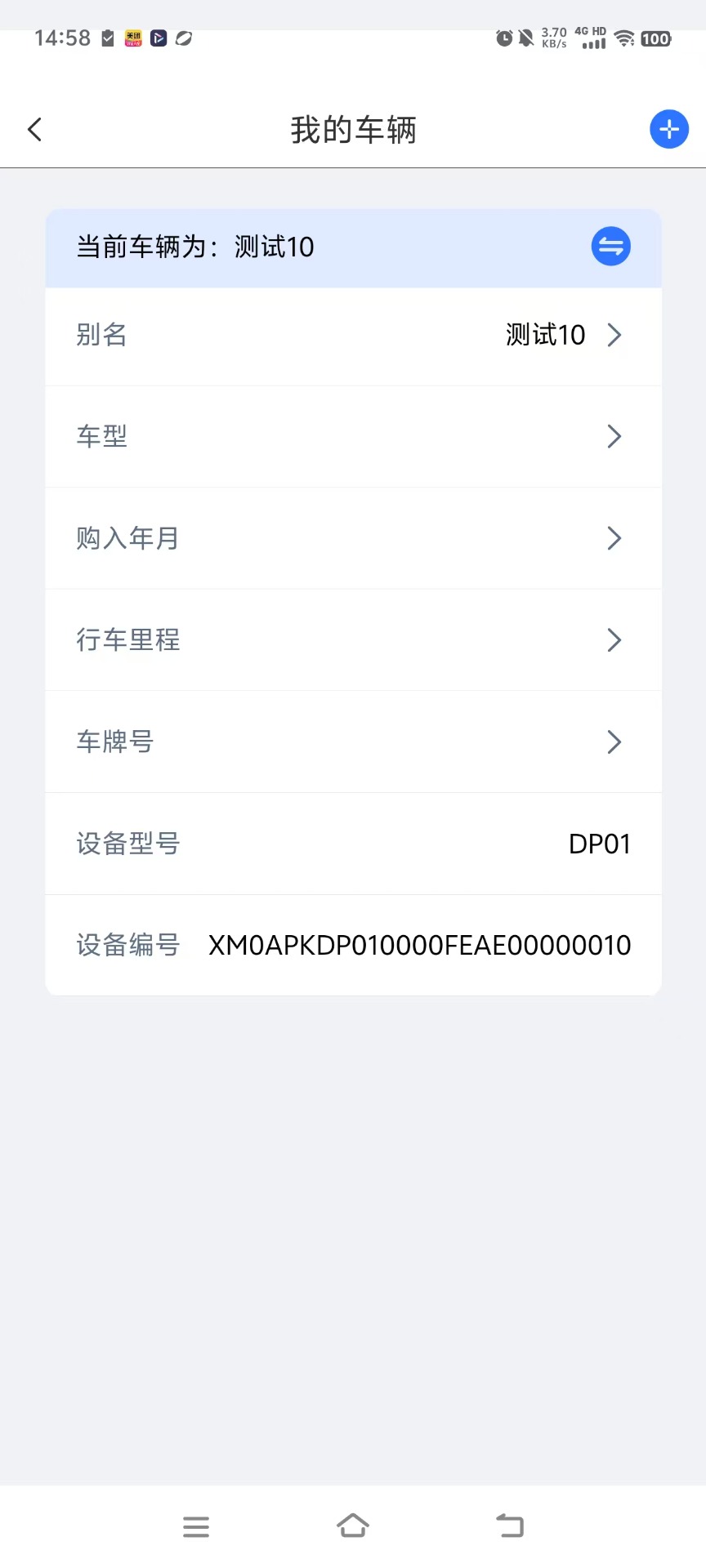The height and width of the screenshot is (1568, 706).
Task: Tap the blue plus icon to add vehicle
Action: (668, 128)
